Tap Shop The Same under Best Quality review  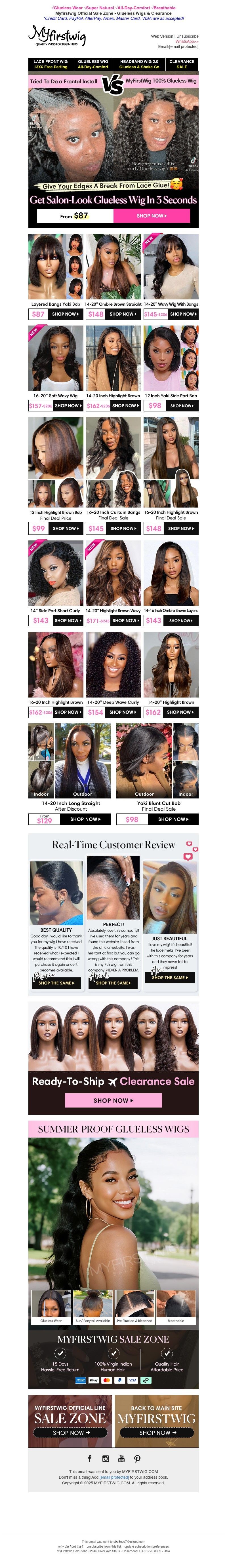(56, 983)
